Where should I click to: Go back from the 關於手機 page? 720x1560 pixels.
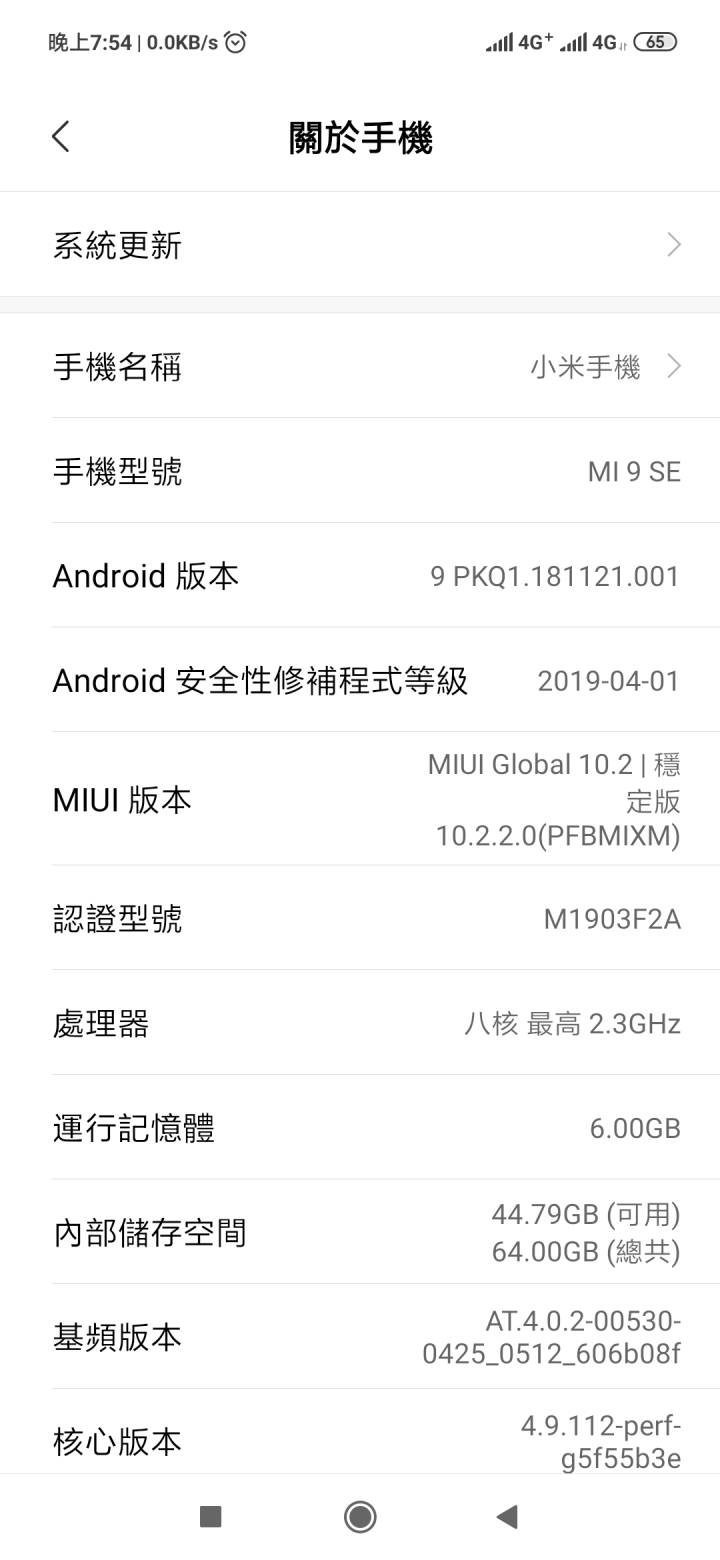[x=61, y=137]
